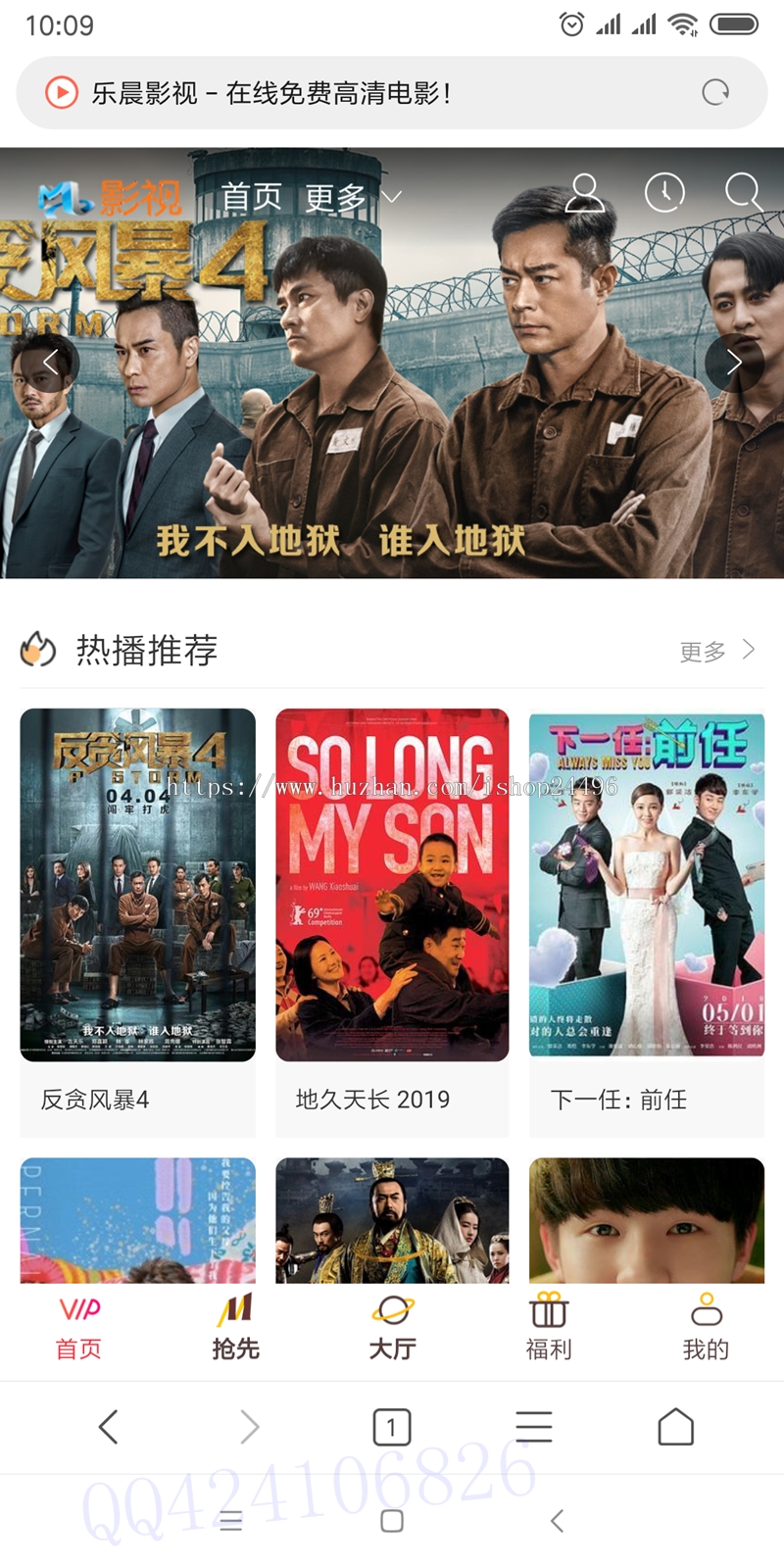This screenshot has width=784, height=1568.
Task: Switch to the 大厅 tab
Action: 392,1328
